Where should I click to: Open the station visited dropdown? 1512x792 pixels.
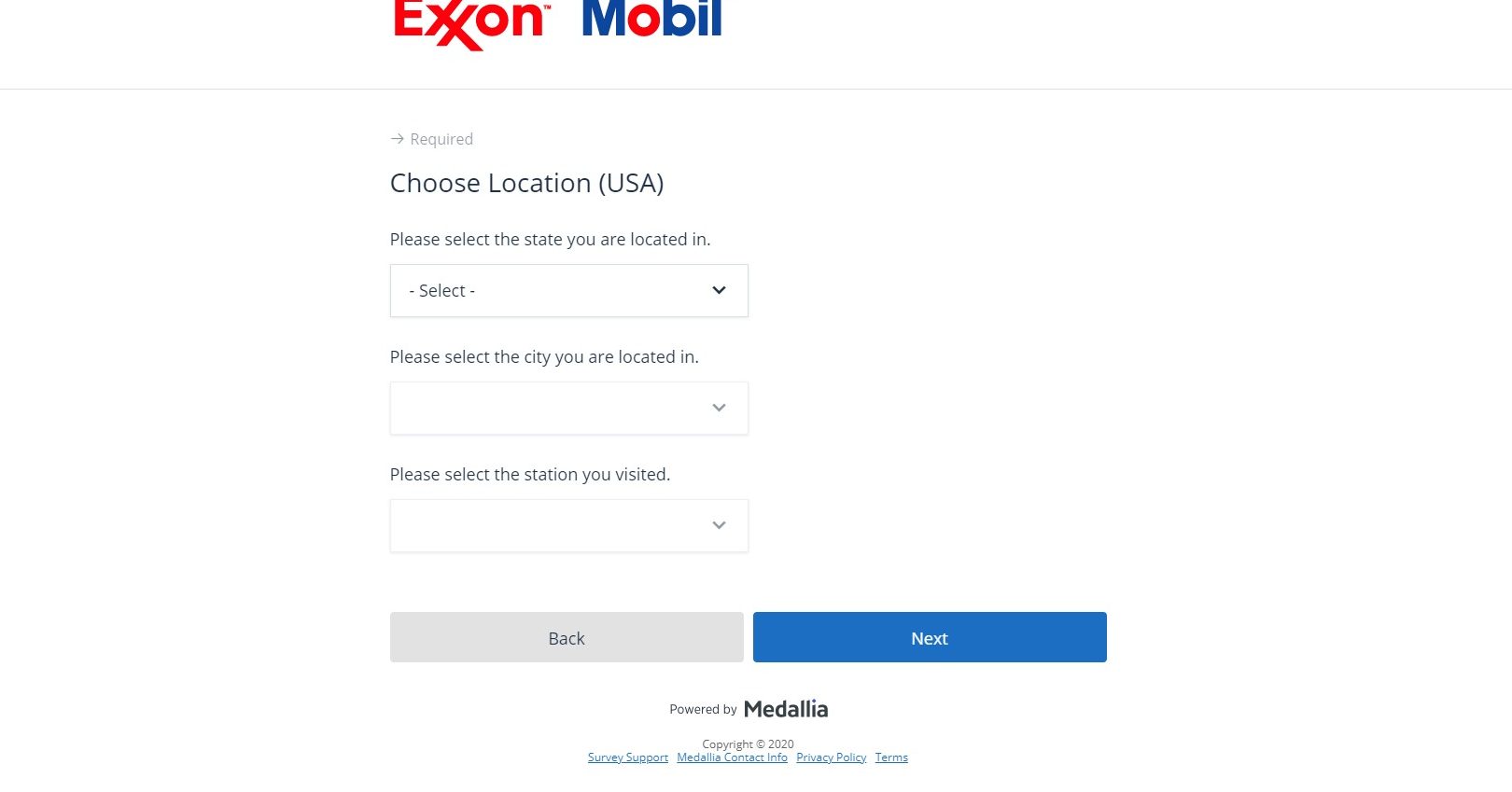pos(568,526)
